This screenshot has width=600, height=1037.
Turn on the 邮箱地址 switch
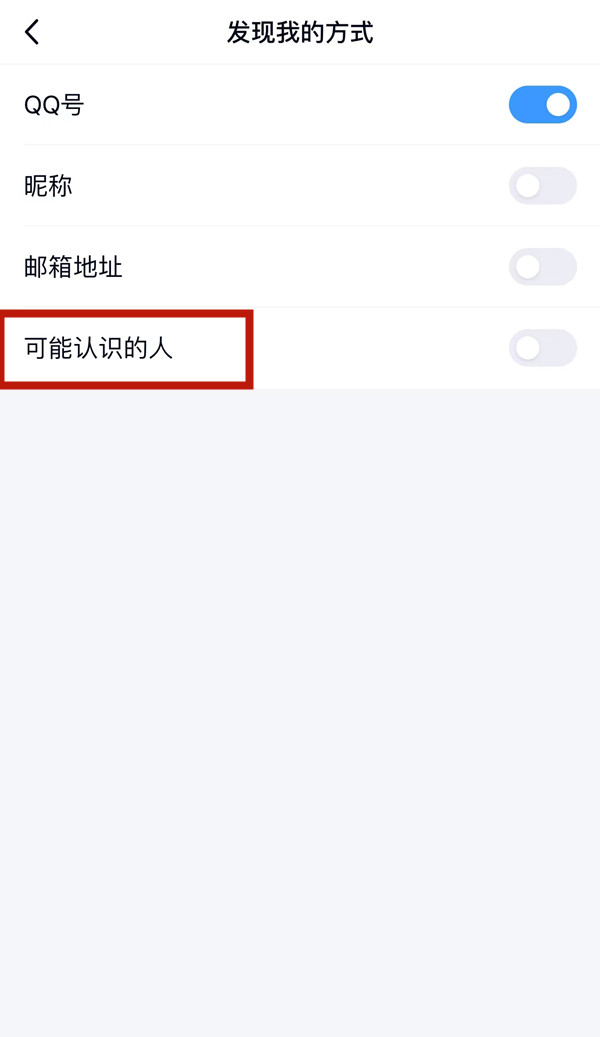[542, 267]
